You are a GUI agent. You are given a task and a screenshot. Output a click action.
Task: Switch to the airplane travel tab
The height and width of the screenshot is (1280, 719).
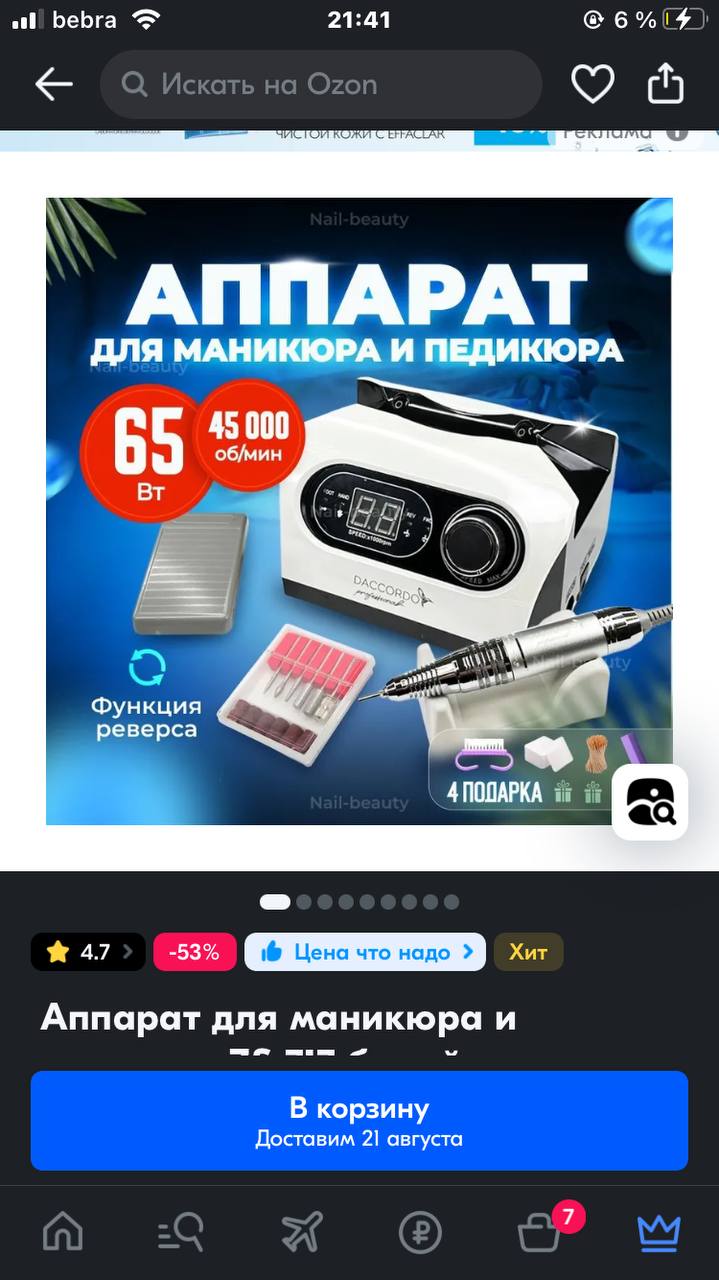click(x=301, y=1232)
